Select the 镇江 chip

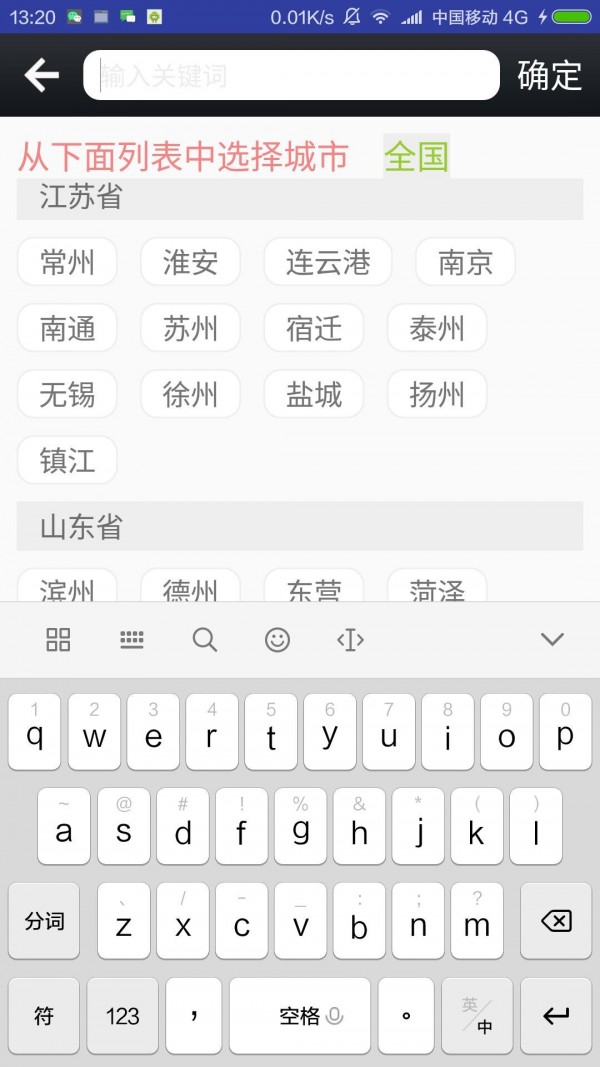click(x=67, y=460)
